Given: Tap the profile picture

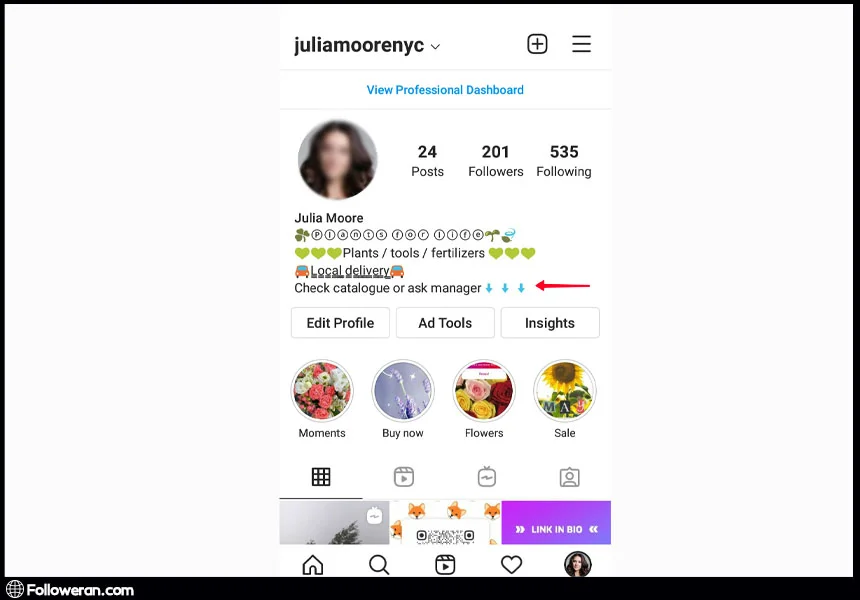Looking at the screenshot, I should (338, 160).
